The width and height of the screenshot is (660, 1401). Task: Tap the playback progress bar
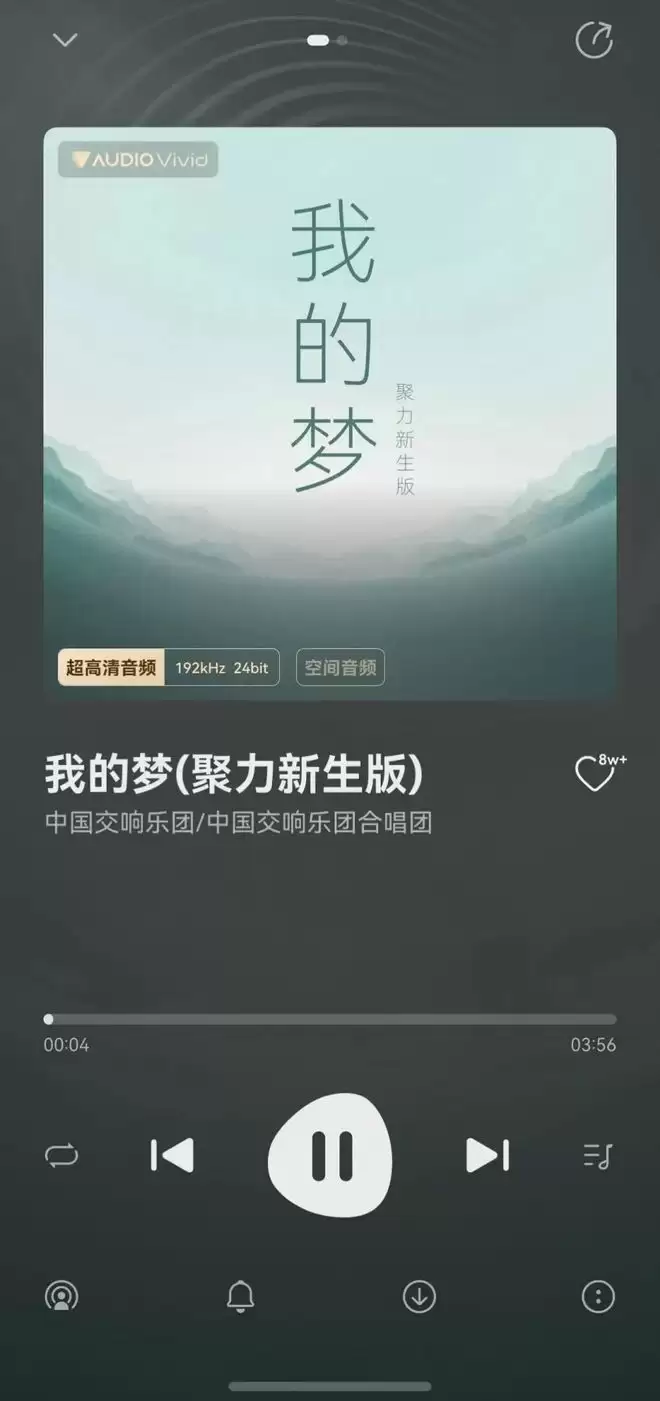click(330, 1019)
